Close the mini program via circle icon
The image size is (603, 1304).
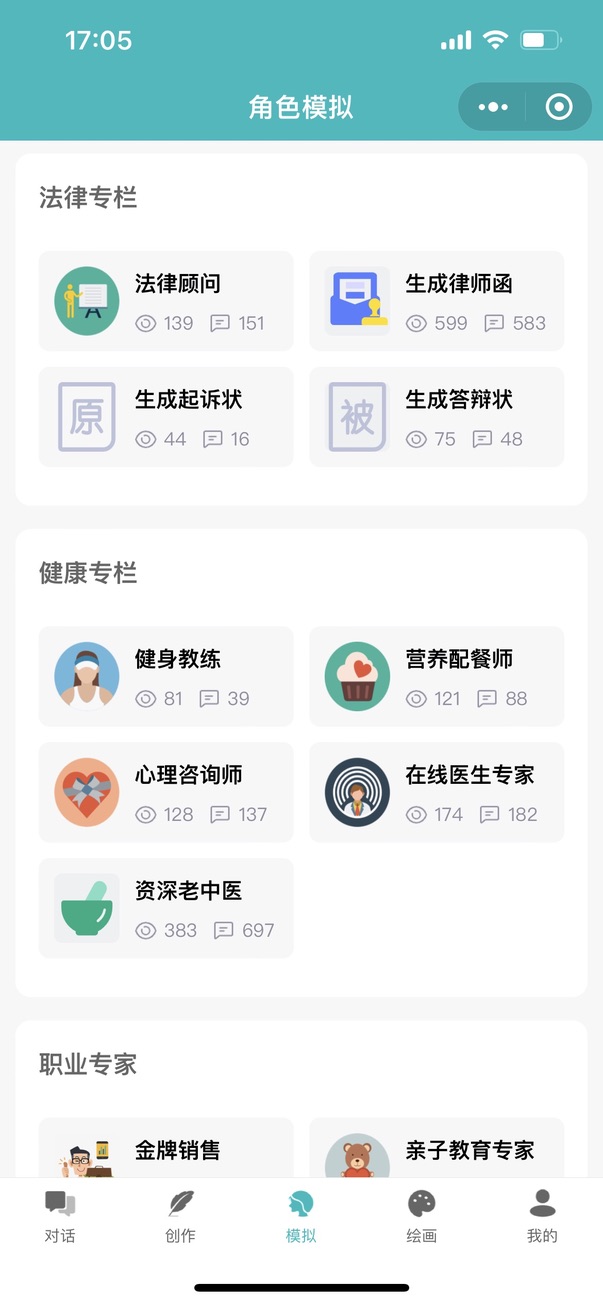559,107
